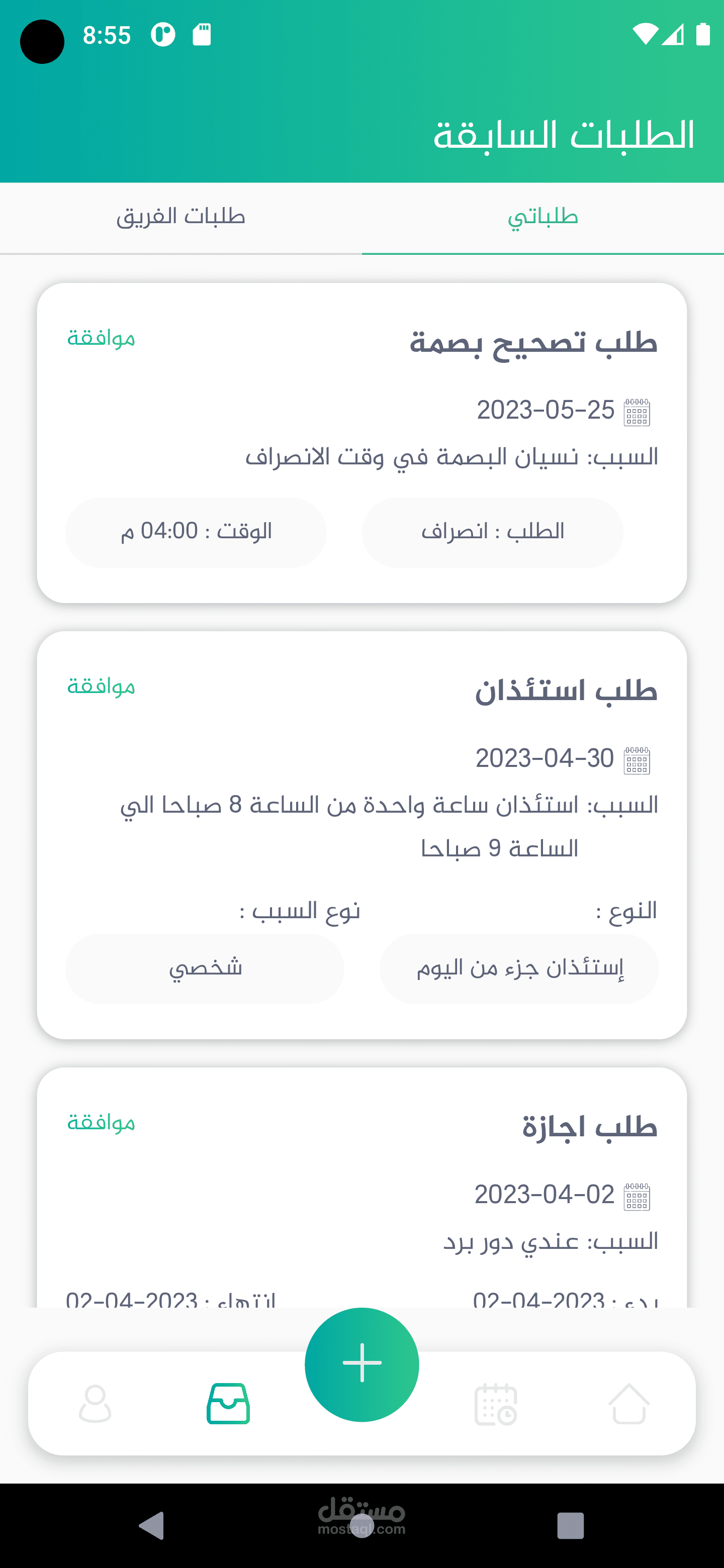The width and height of the screenshot is (724, 1568).
Task: Go back using the system back button
Action: [152, 1525]
